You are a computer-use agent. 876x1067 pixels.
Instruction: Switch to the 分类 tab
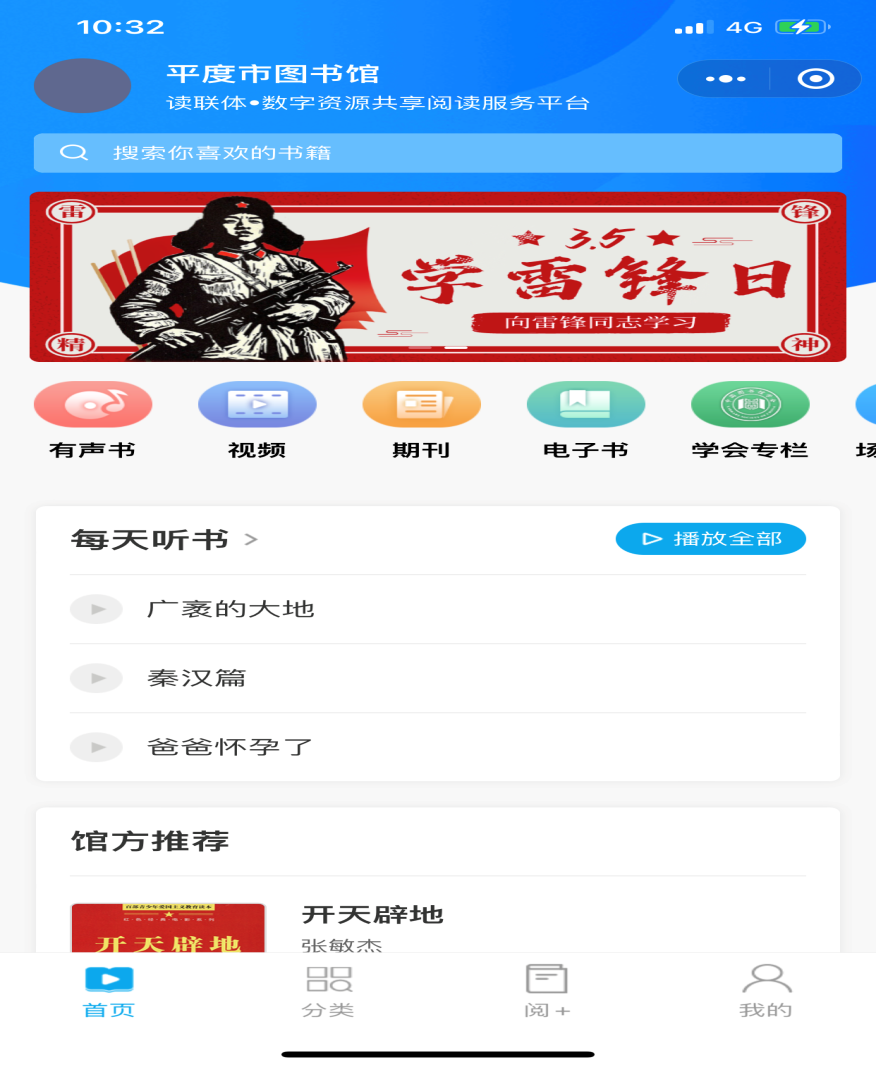coord(328,991)
